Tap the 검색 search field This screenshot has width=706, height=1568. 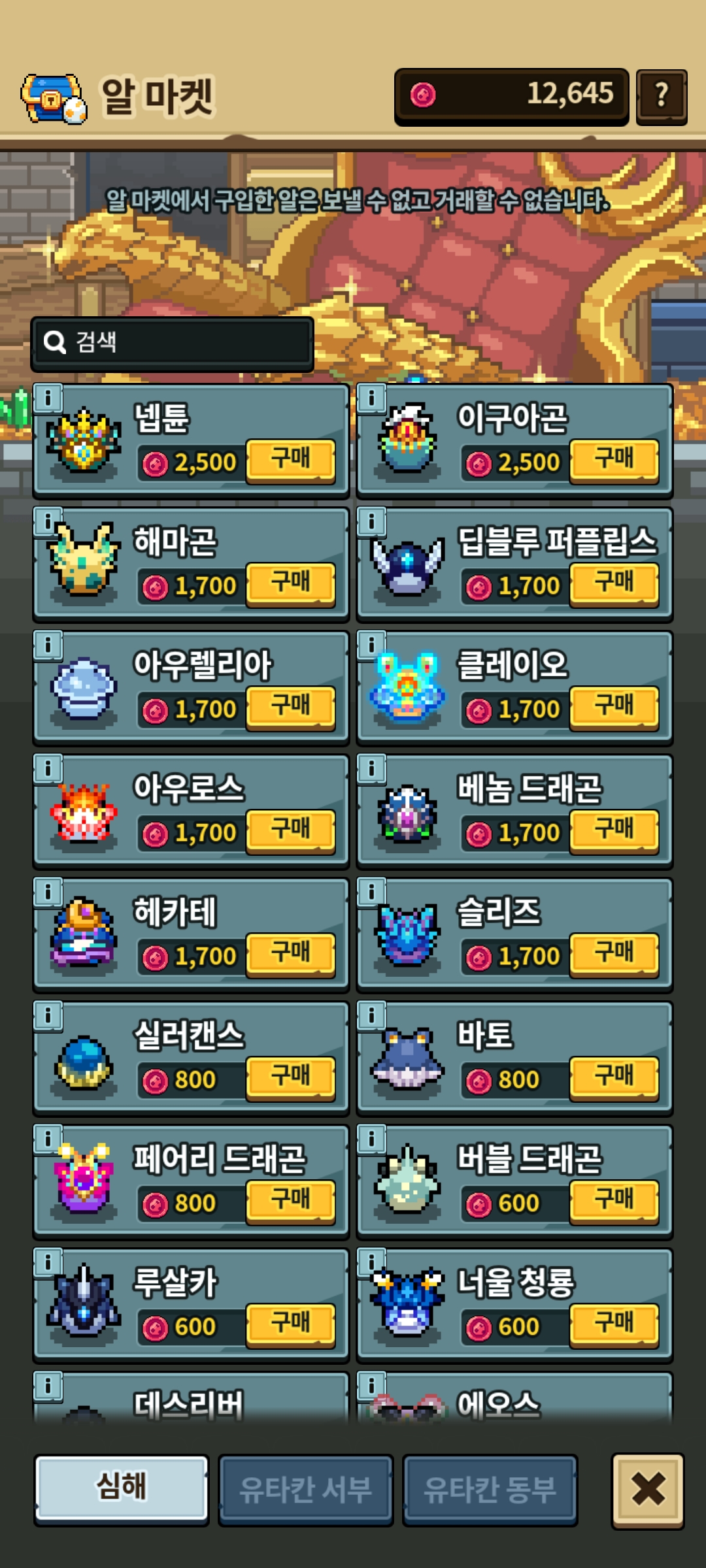coord(173,342)
